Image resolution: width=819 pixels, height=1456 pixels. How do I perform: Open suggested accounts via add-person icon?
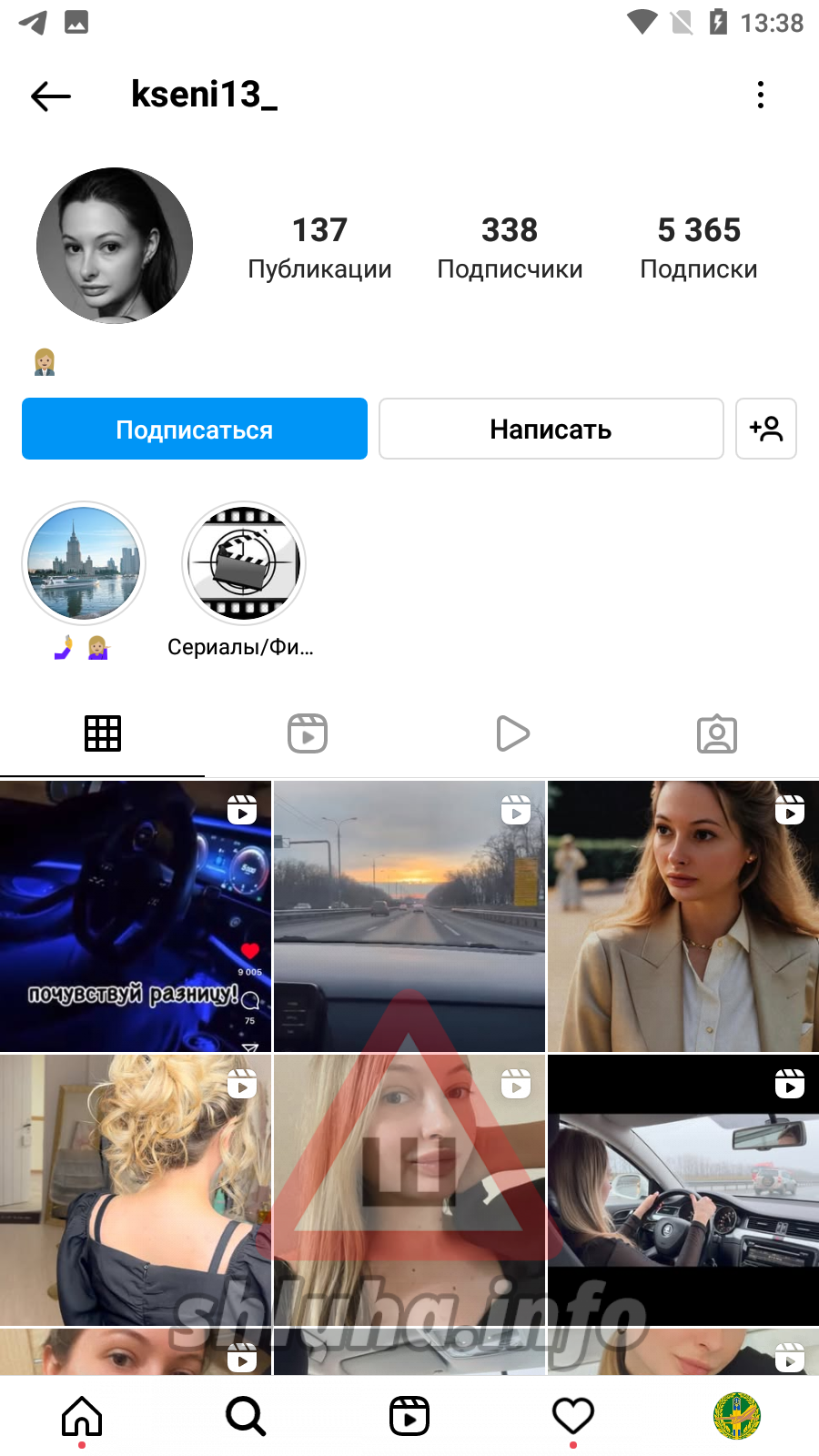pos(766,429)
